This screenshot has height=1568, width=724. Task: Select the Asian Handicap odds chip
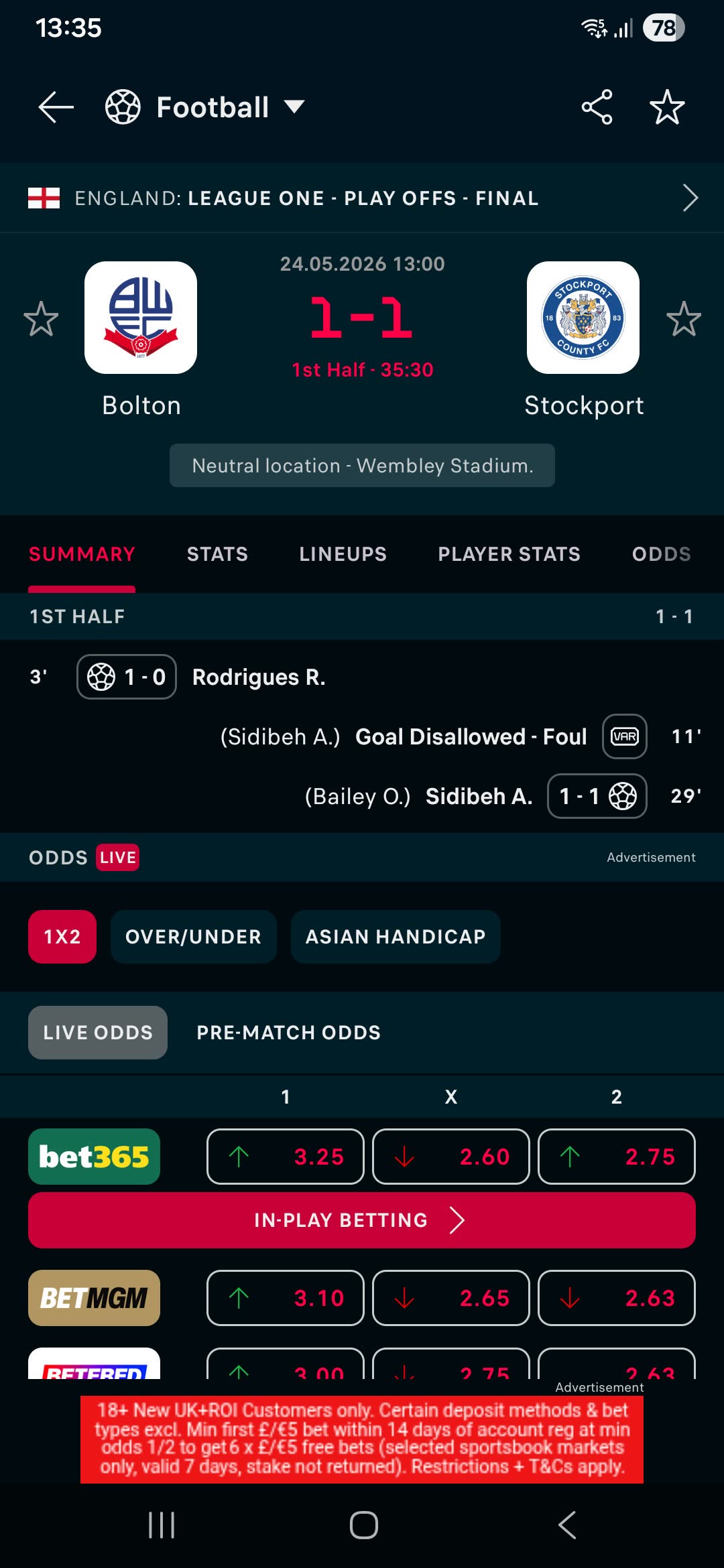coord(396,937)
